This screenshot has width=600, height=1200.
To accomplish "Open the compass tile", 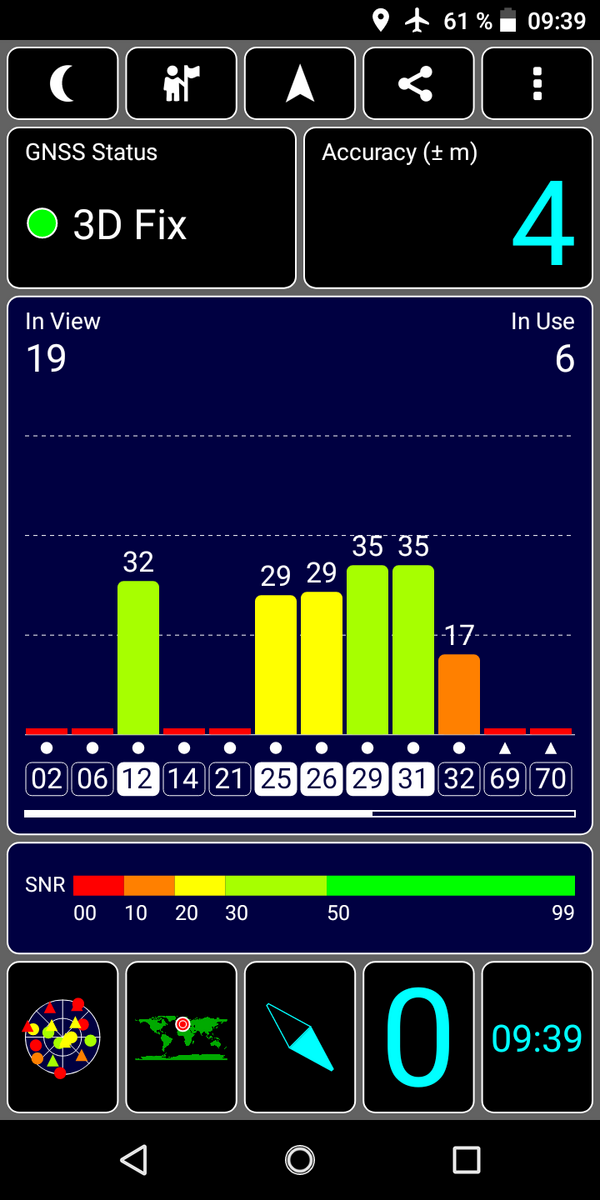I will coord(300,1037).
